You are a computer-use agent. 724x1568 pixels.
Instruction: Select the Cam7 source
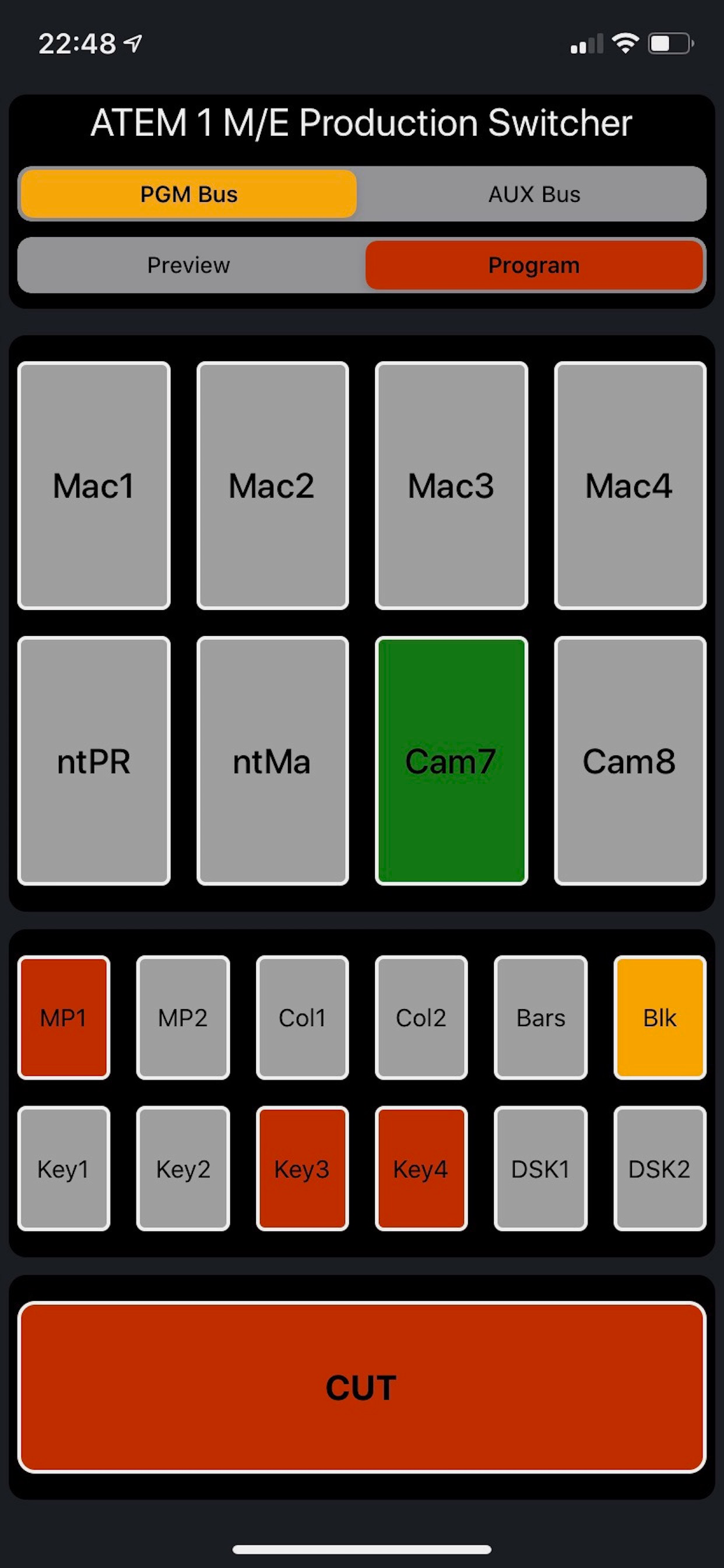click(x=451, y=761)
